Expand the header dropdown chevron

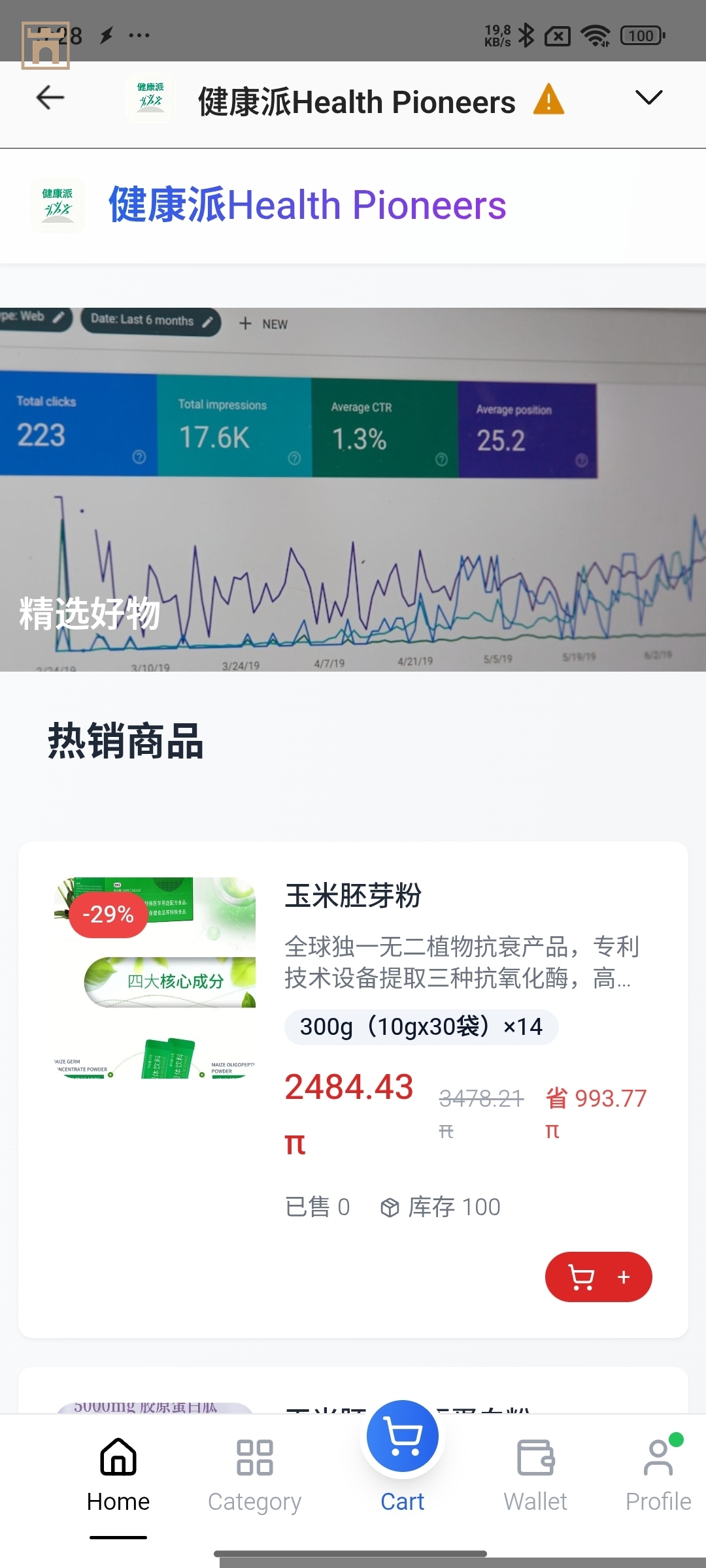pyautogui.click(x=648, y=98)
